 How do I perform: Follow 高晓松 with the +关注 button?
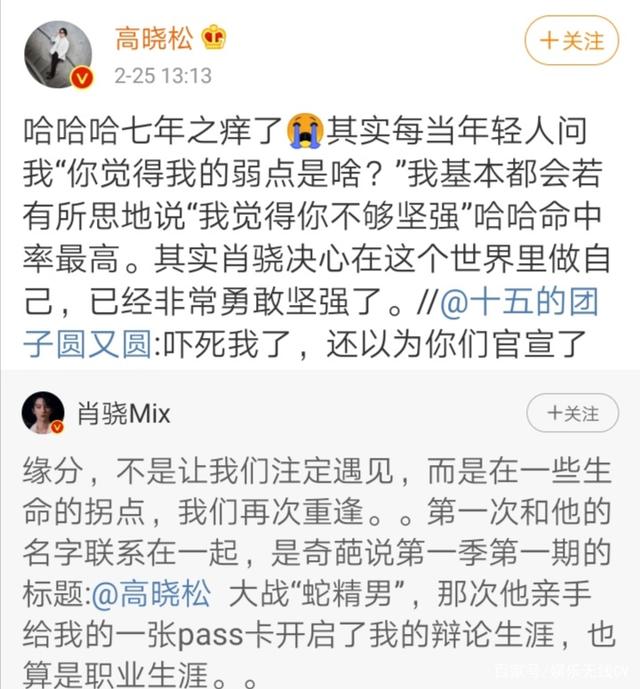coord(572,41)
